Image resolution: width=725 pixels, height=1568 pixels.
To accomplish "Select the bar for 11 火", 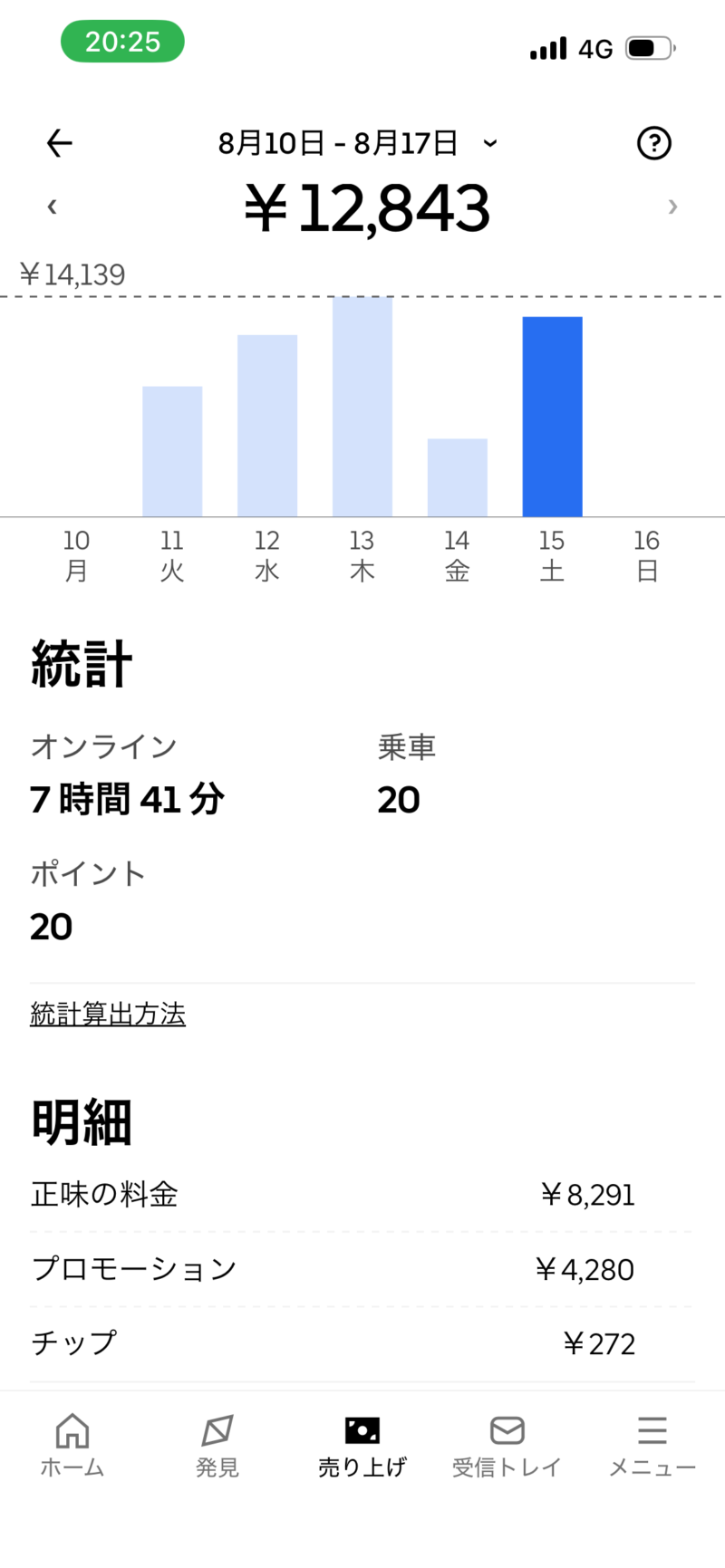I will tap(172, 451).
